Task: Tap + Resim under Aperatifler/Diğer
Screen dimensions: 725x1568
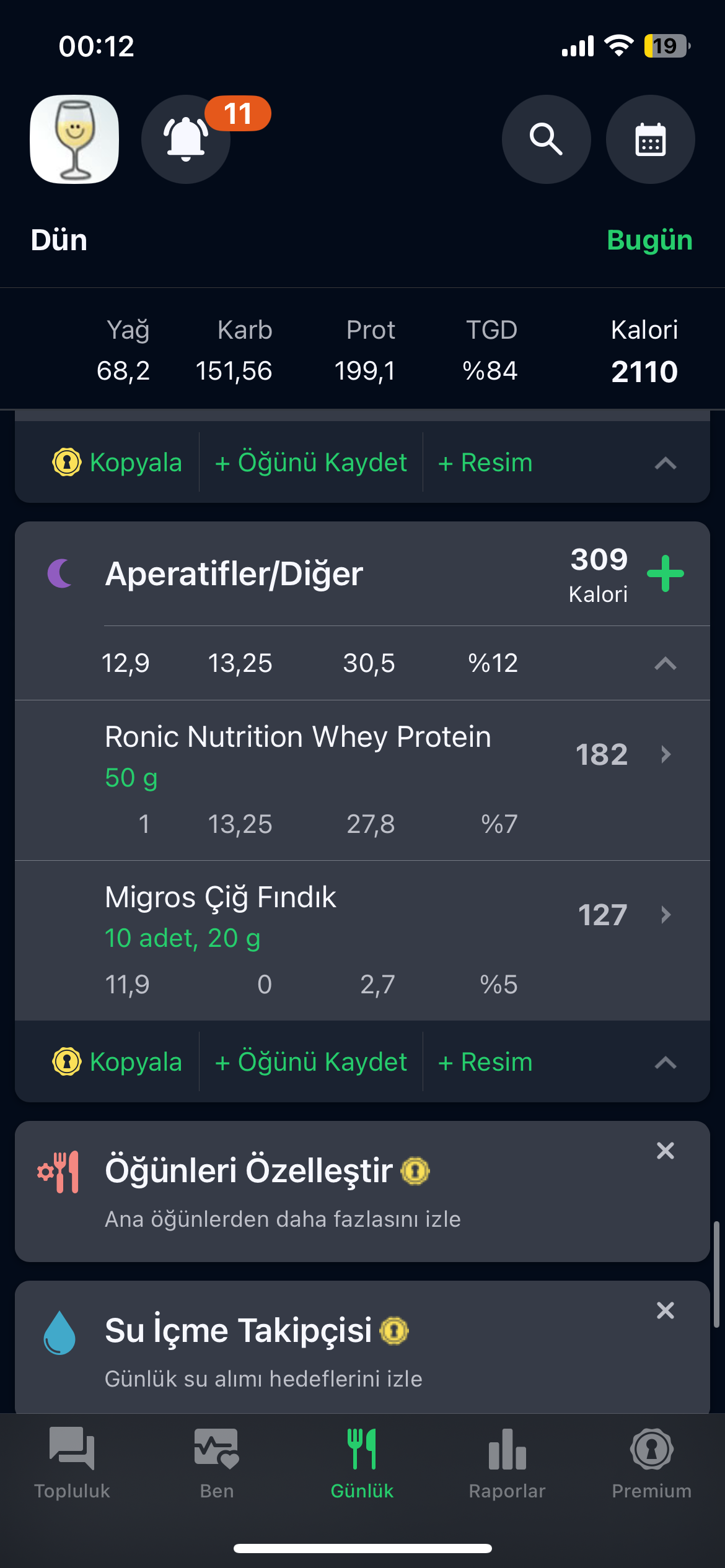Action: coord(485,1062)
